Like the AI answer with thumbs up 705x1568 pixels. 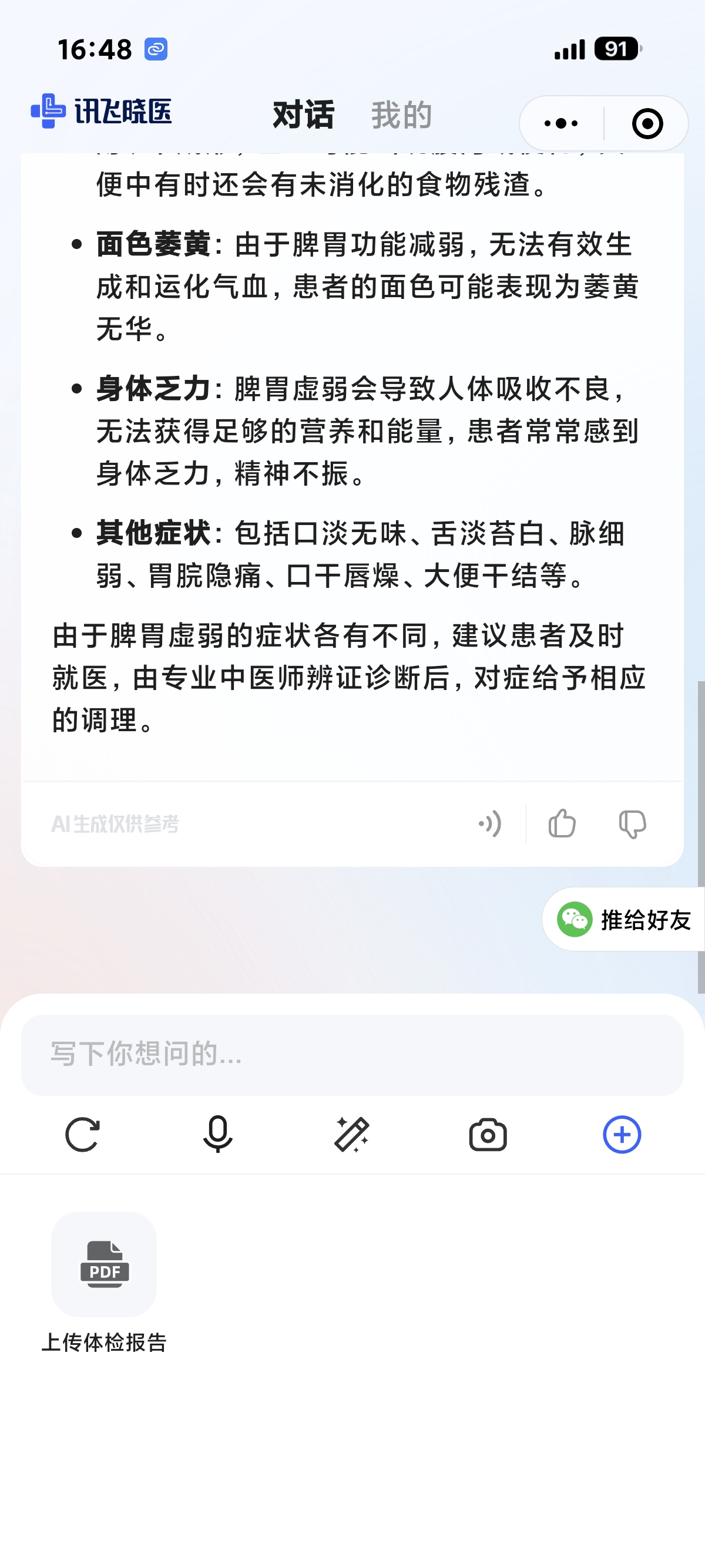(x=562, y=823)
